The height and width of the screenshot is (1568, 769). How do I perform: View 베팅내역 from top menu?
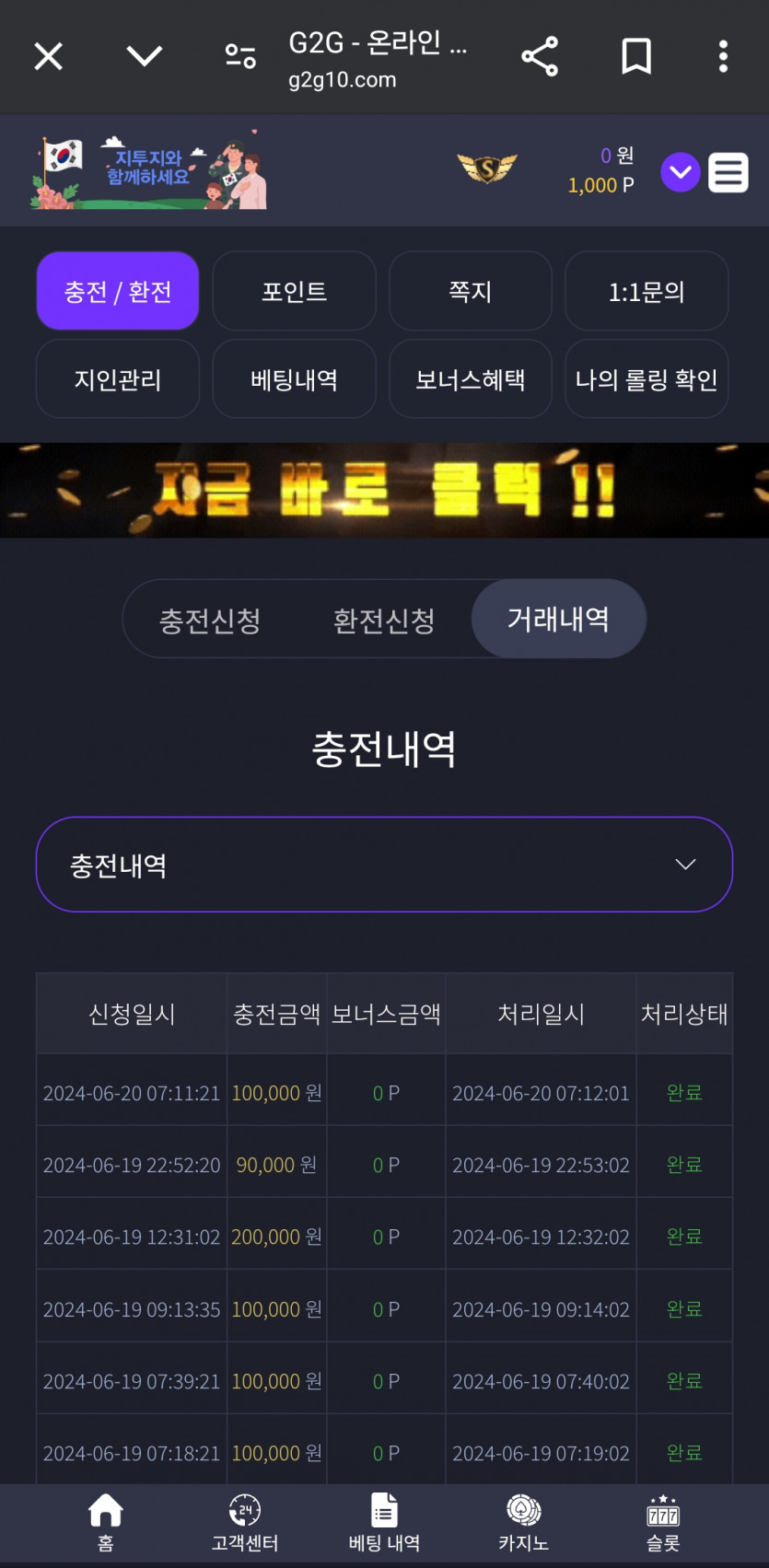[294, 379]
